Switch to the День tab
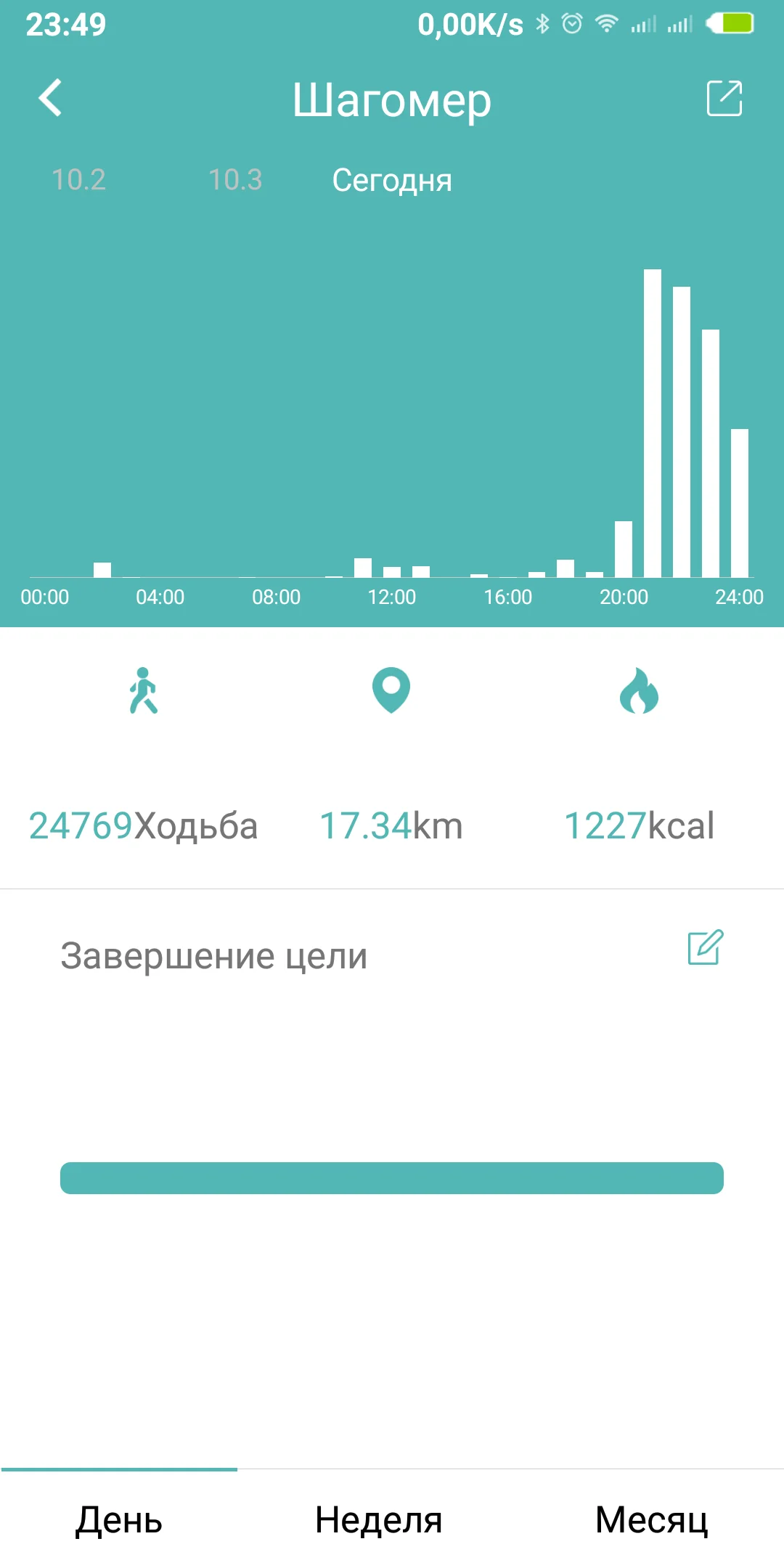The width and height of the screenshot is (784, 1568). (119, 1519)
